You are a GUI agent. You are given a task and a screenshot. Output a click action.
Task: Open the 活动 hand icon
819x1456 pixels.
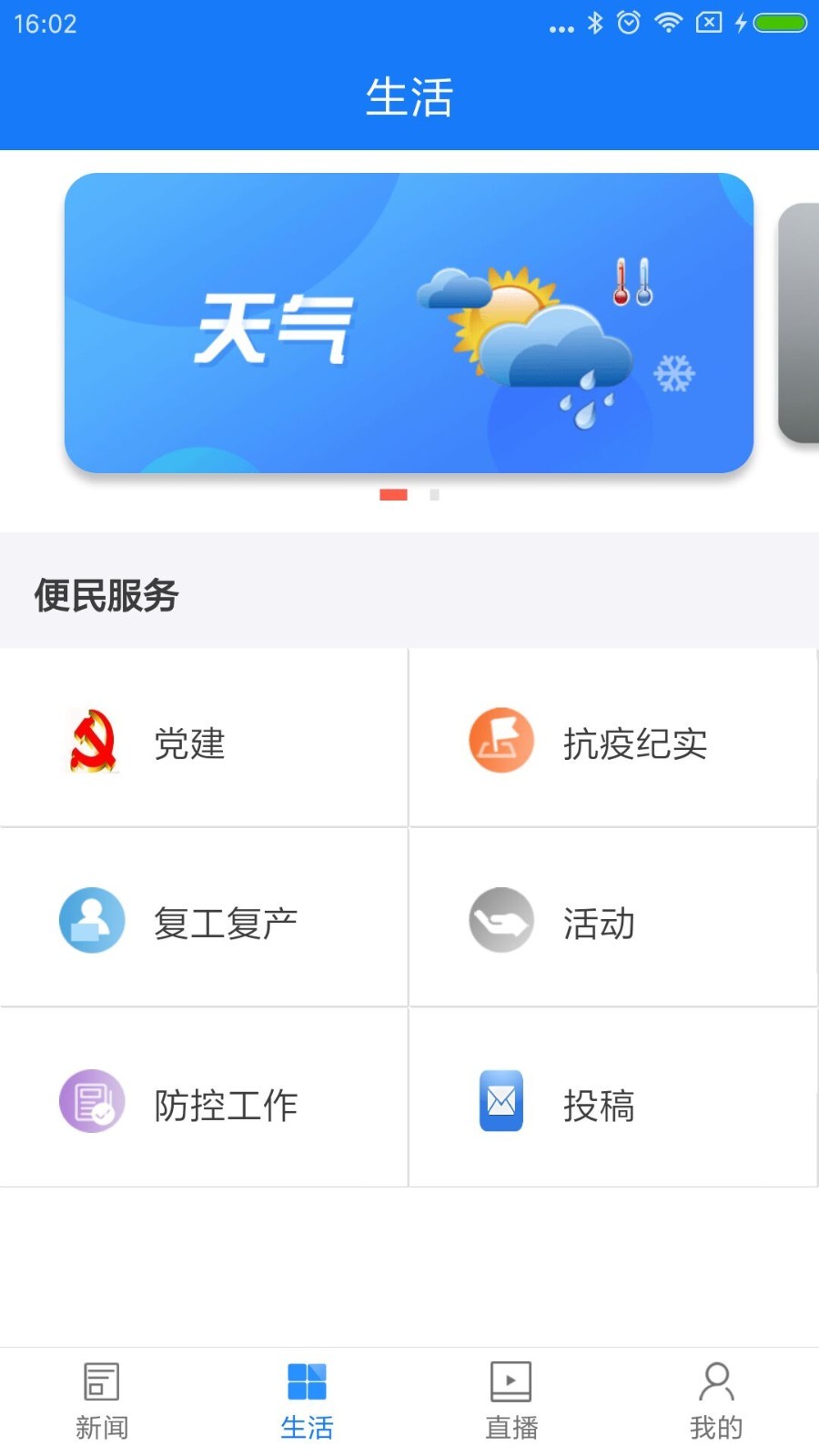[x=501, y=920]
